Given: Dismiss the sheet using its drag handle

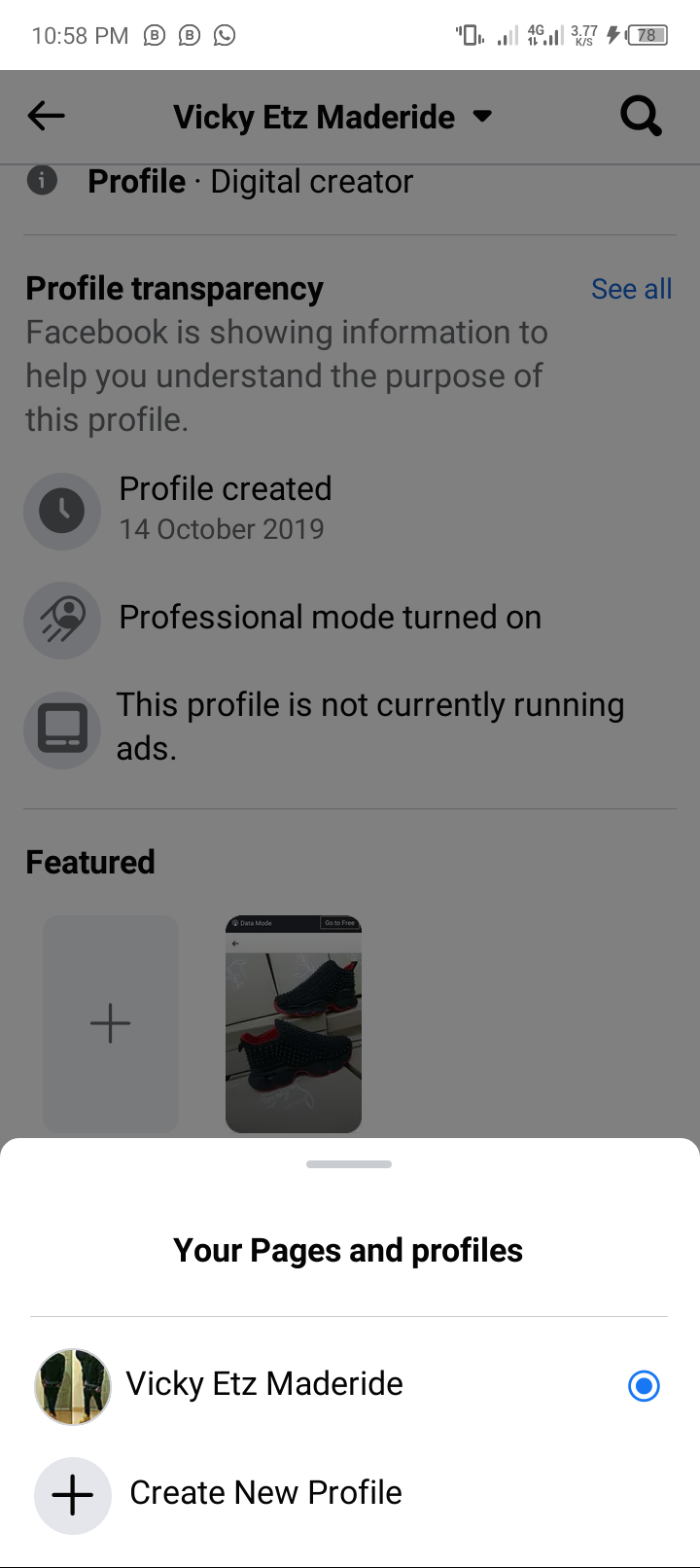Looking at the screenshot, I should [348, 1163].
